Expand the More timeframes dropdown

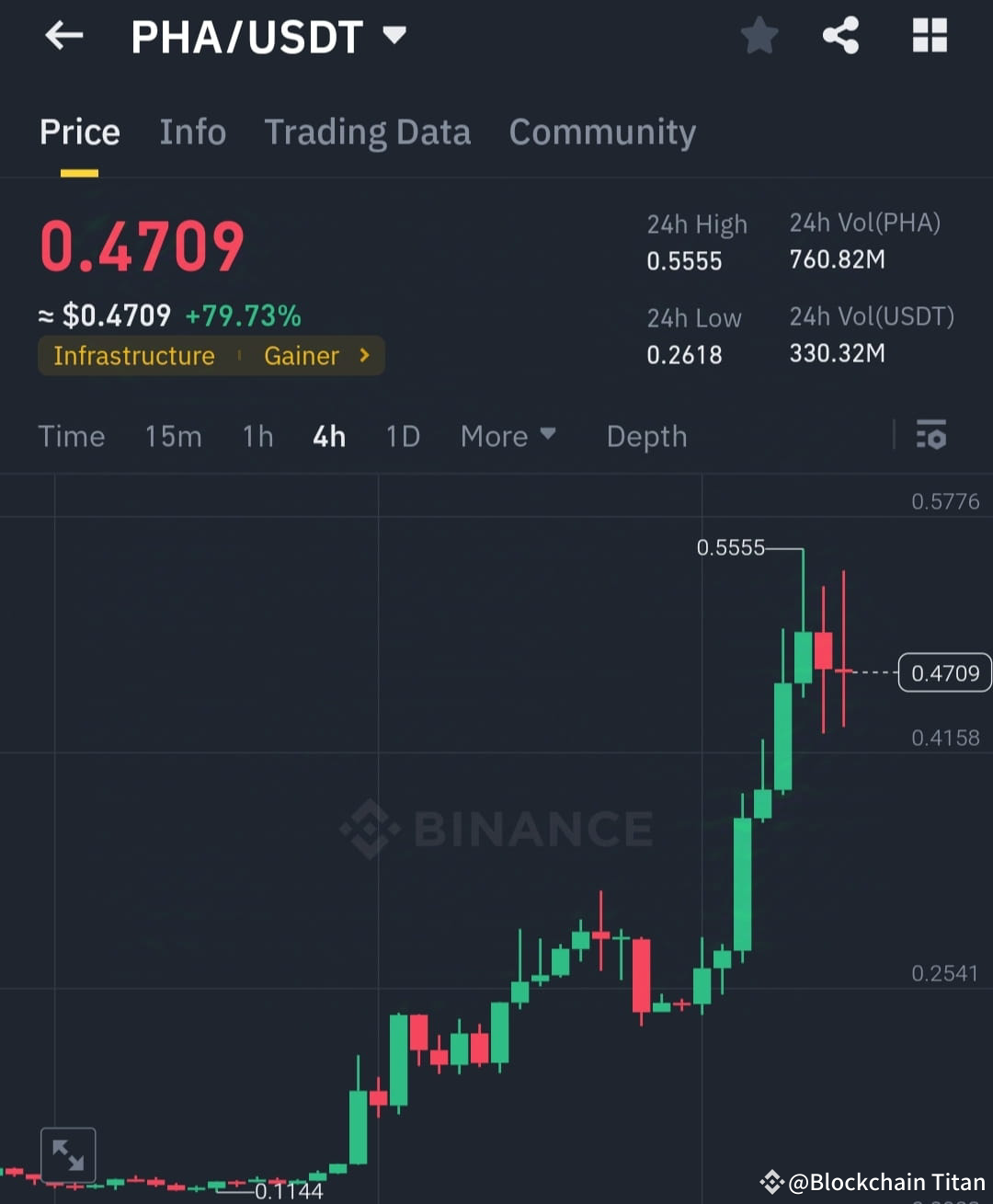[x=508, y=436]
